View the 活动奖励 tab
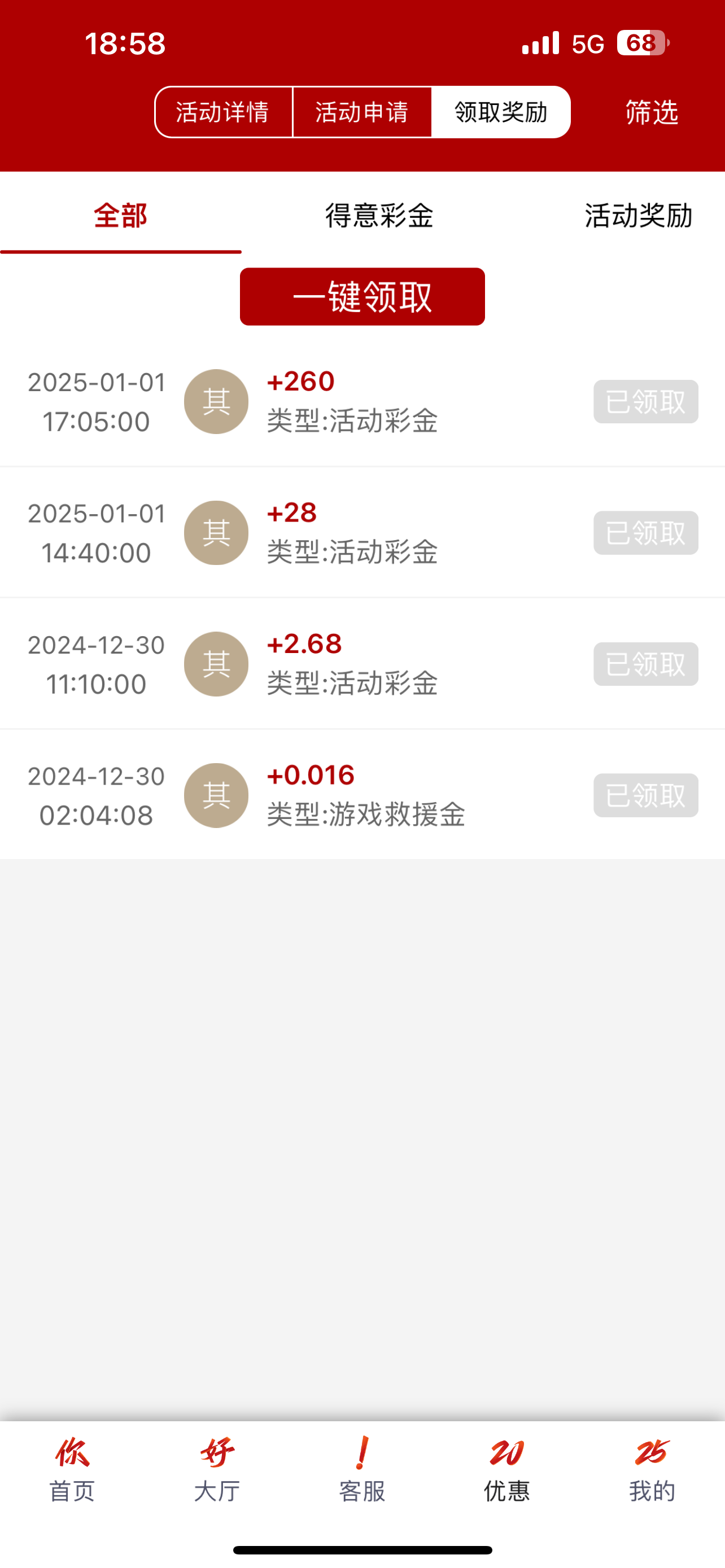This screenshot has height=1568, width=725. click(639, 216)
